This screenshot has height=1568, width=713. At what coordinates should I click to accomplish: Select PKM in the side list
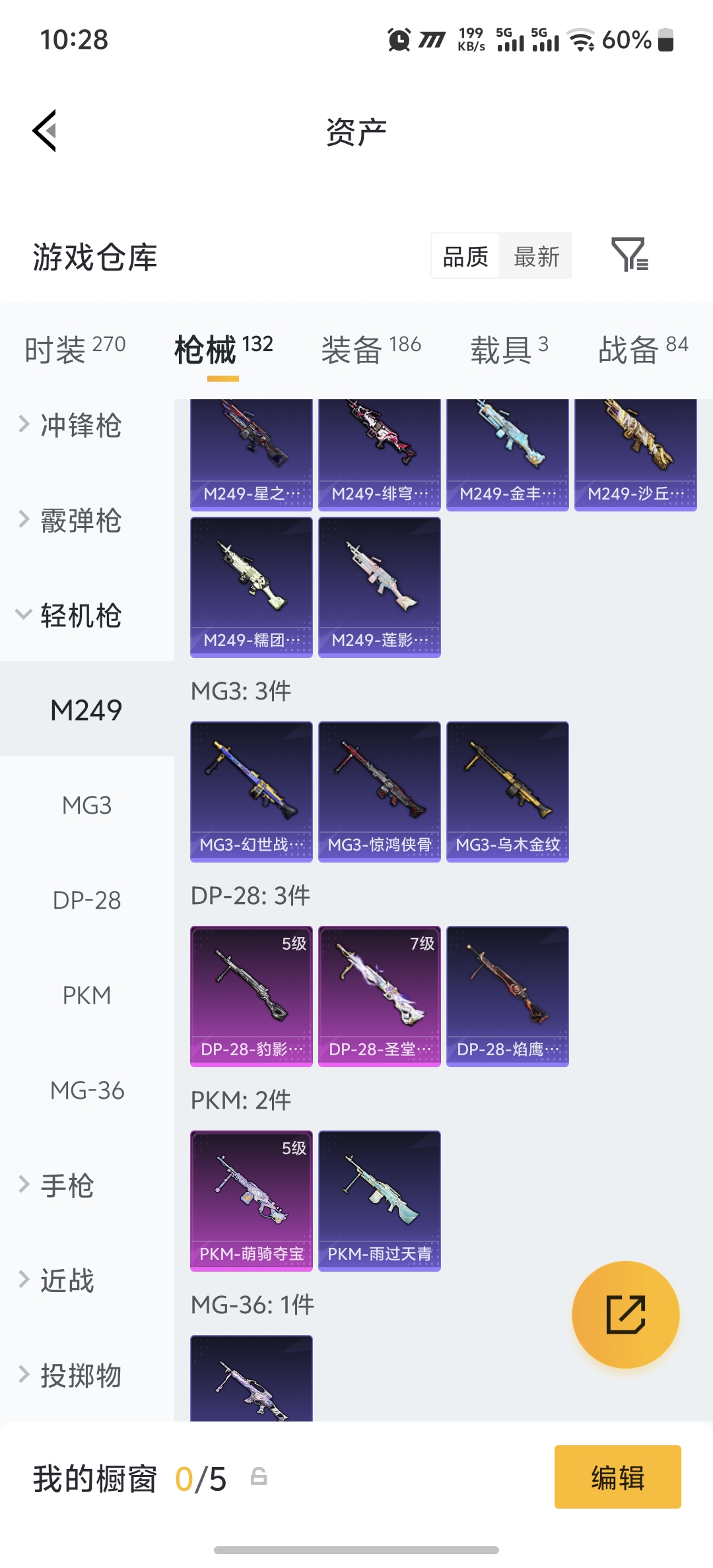click(86, 995)
